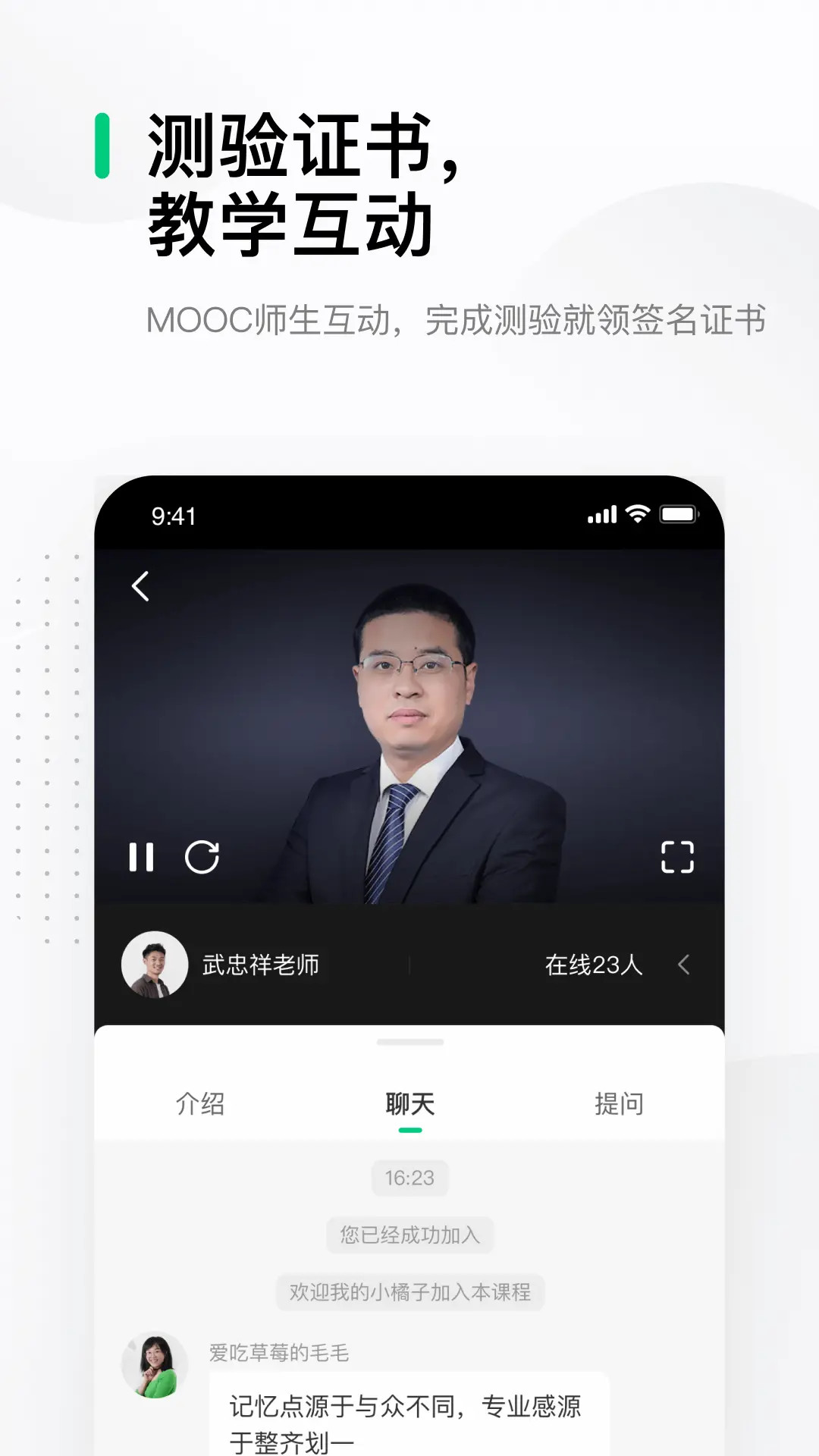The height and width of the screenshot is (1456, 819).
Task: Click the 欢迎我的小橘子加入本课程 system message
Action: [409, 1289]
